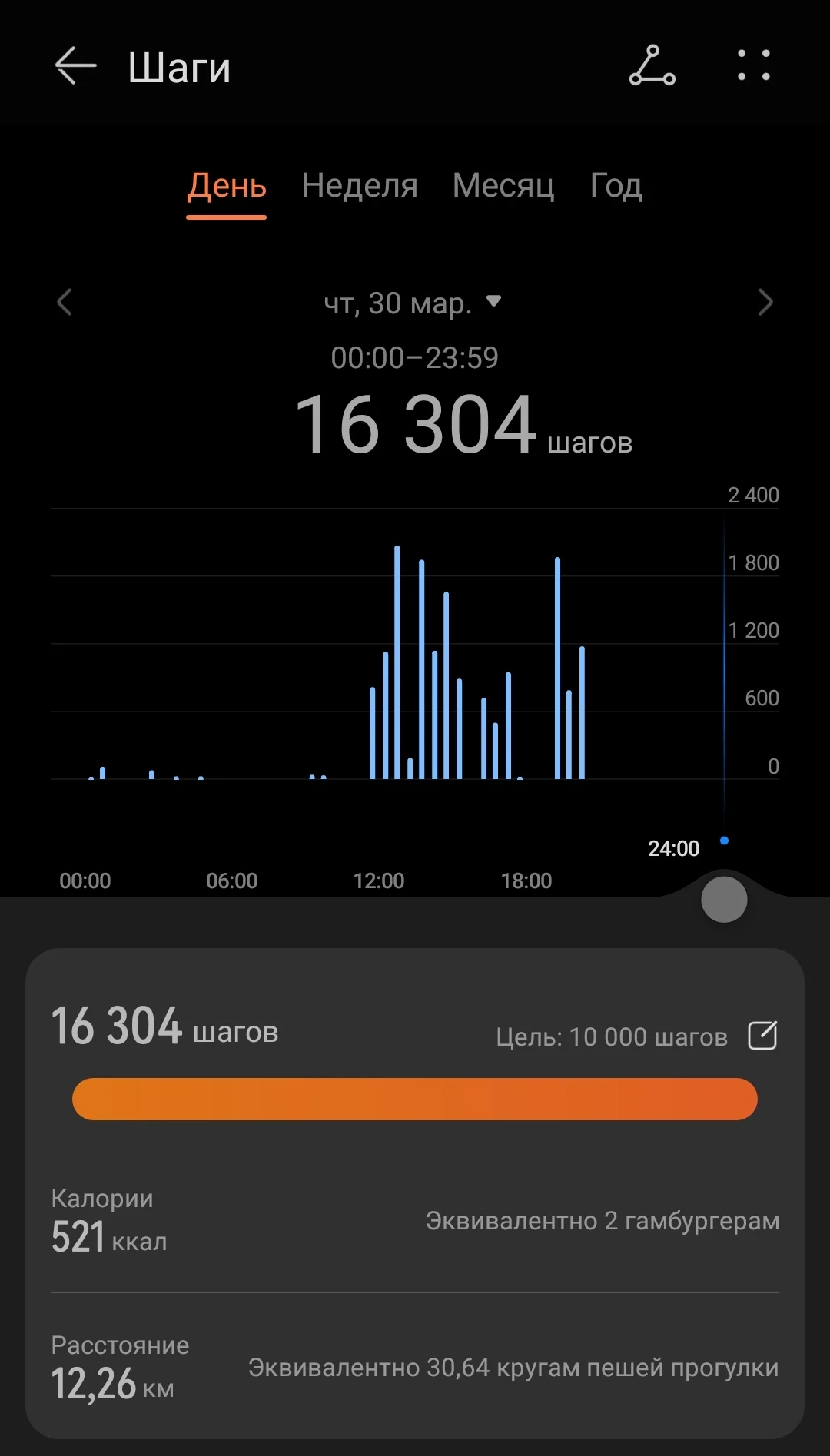
Task: Open the four-dot overflow menu
Action: tap(753, 66)
